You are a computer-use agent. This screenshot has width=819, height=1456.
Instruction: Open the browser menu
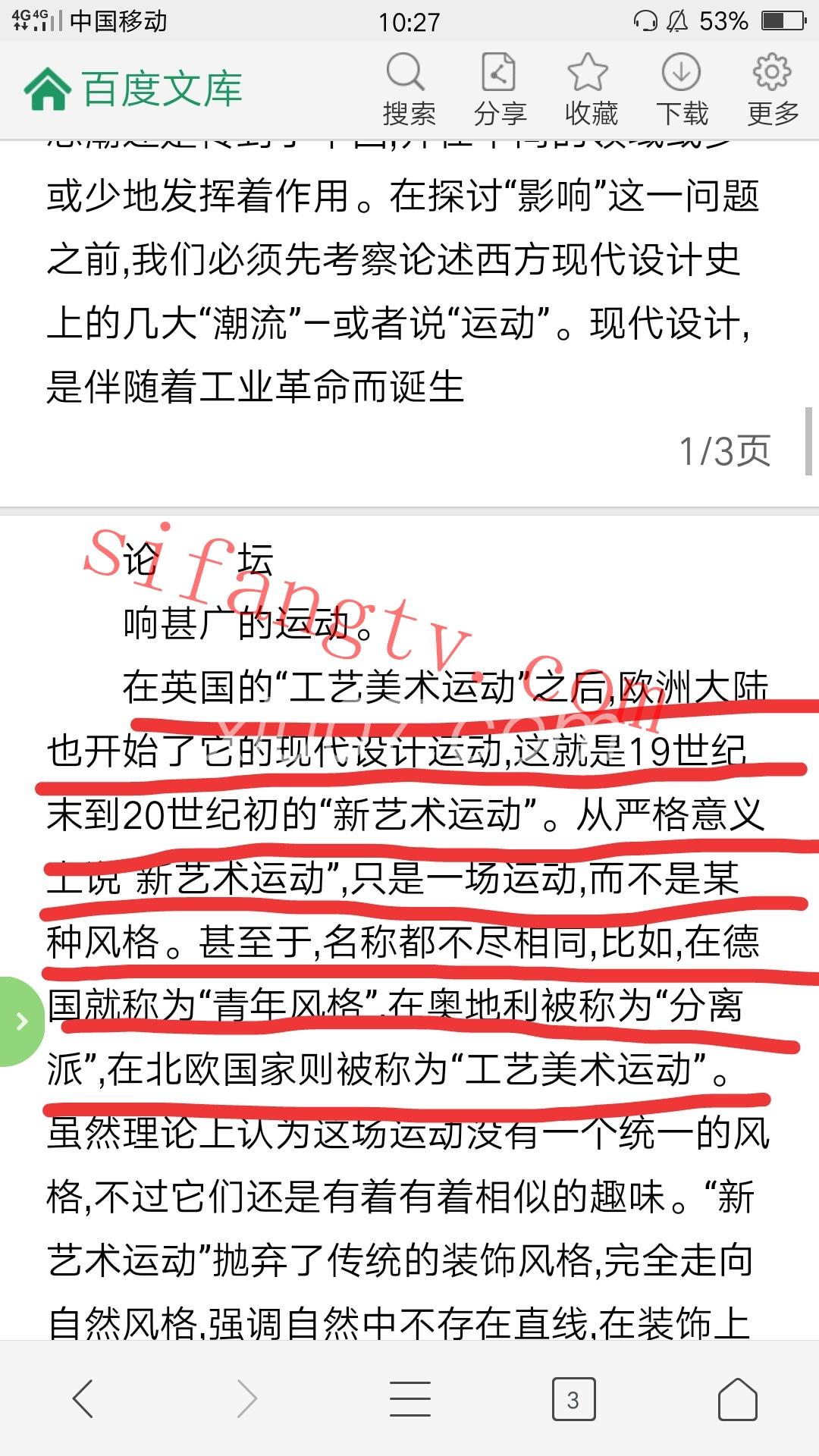[409, 1398]
